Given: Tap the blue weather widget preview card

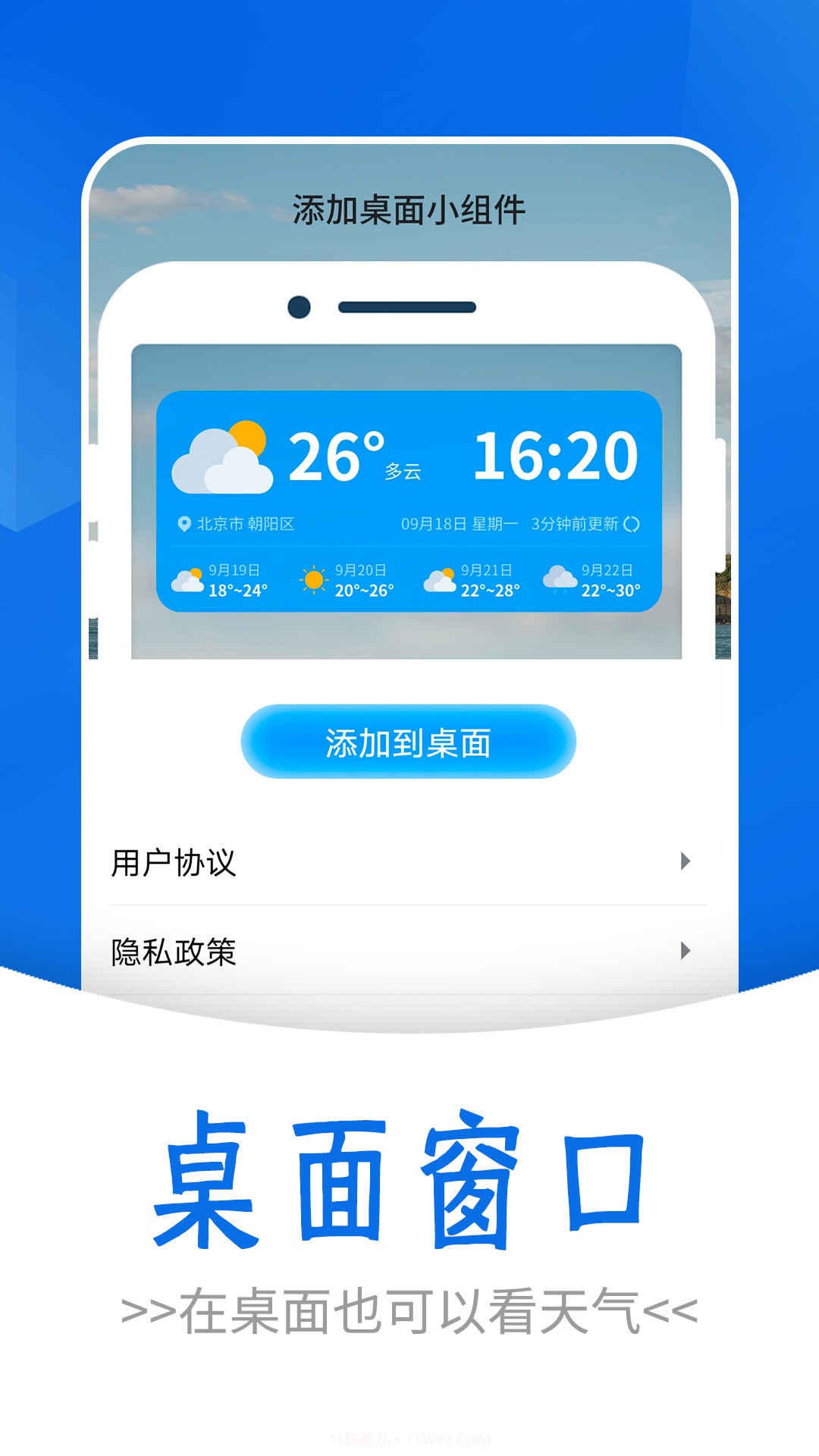Looking at the screenshot, I should [409, 500].
